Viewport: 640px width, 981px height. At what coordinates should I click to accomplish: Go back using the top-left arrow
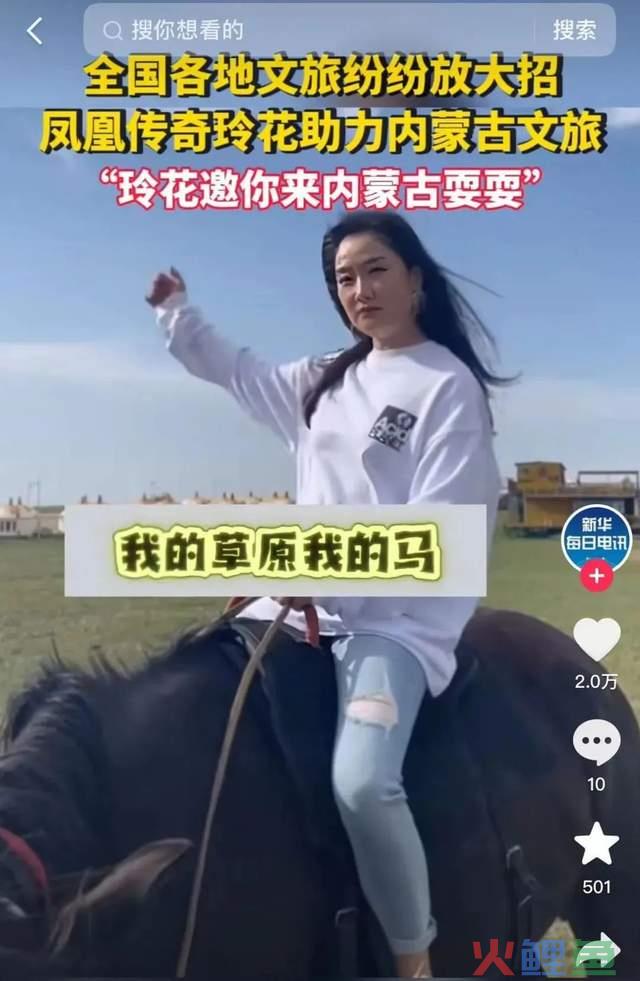click(x=34, y=31)
